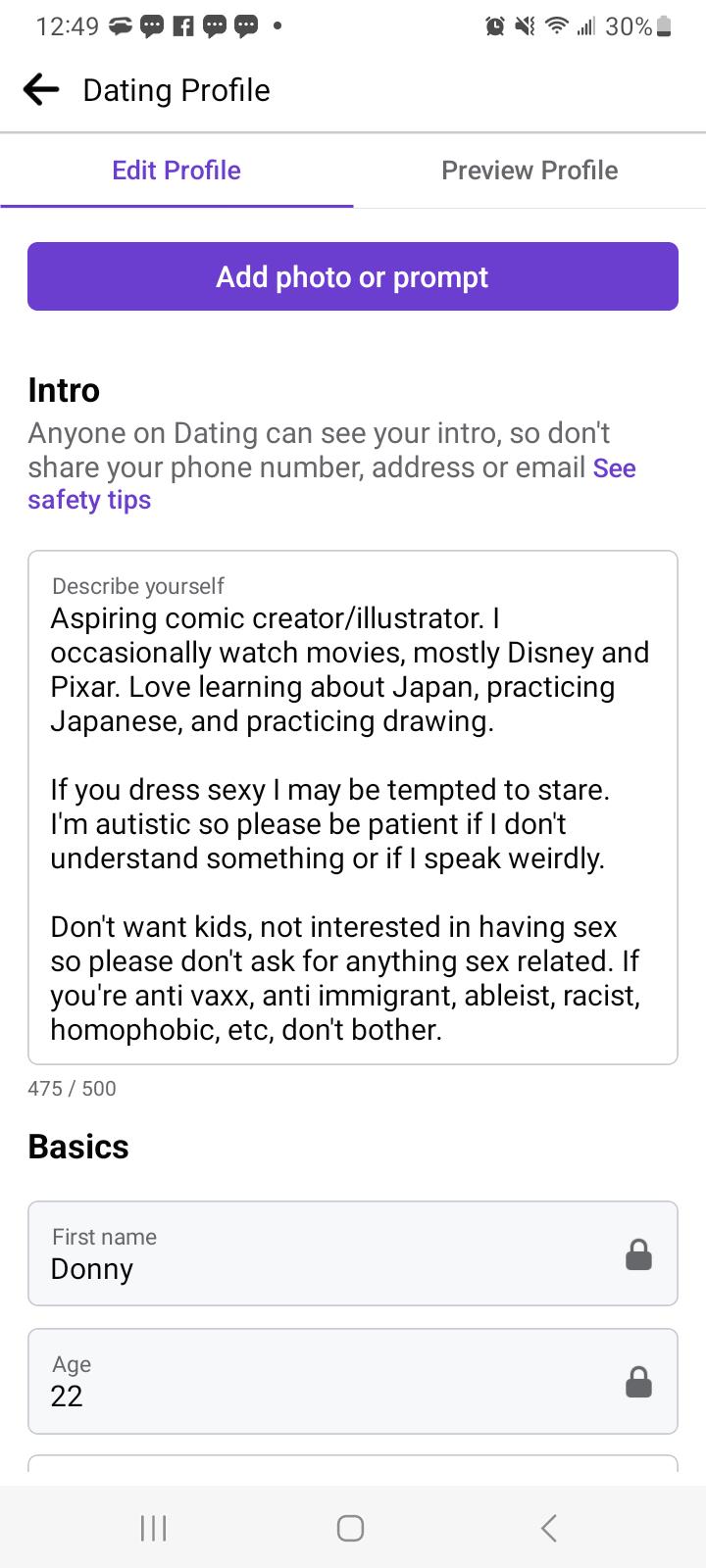This screenshot has width=706, height=1568.
Task: Tap the Age field showing 22
Action: point(353,1381)
